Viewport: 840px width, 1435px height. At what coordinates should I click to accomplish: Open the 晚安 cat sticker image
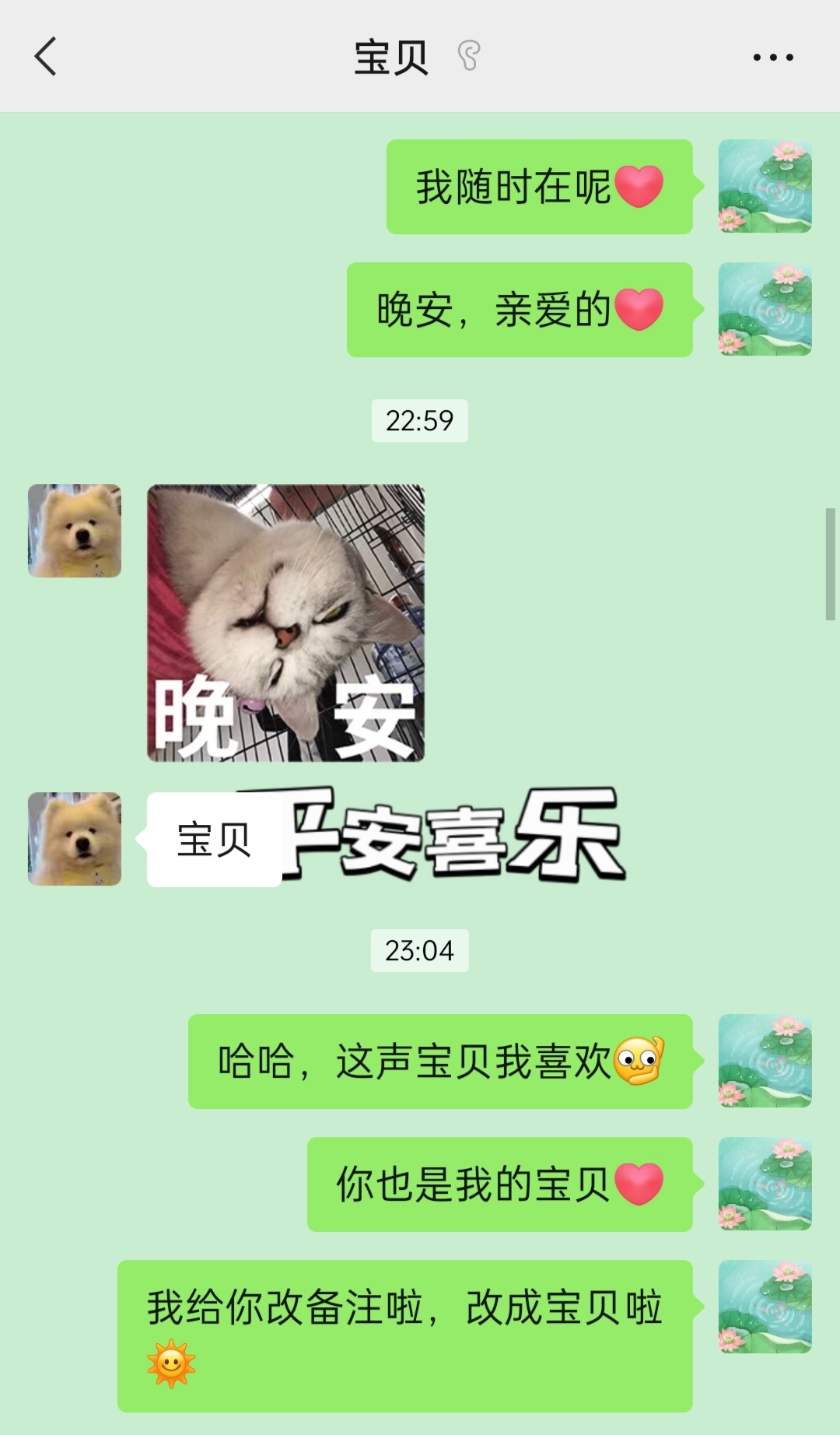coord(285,623)
